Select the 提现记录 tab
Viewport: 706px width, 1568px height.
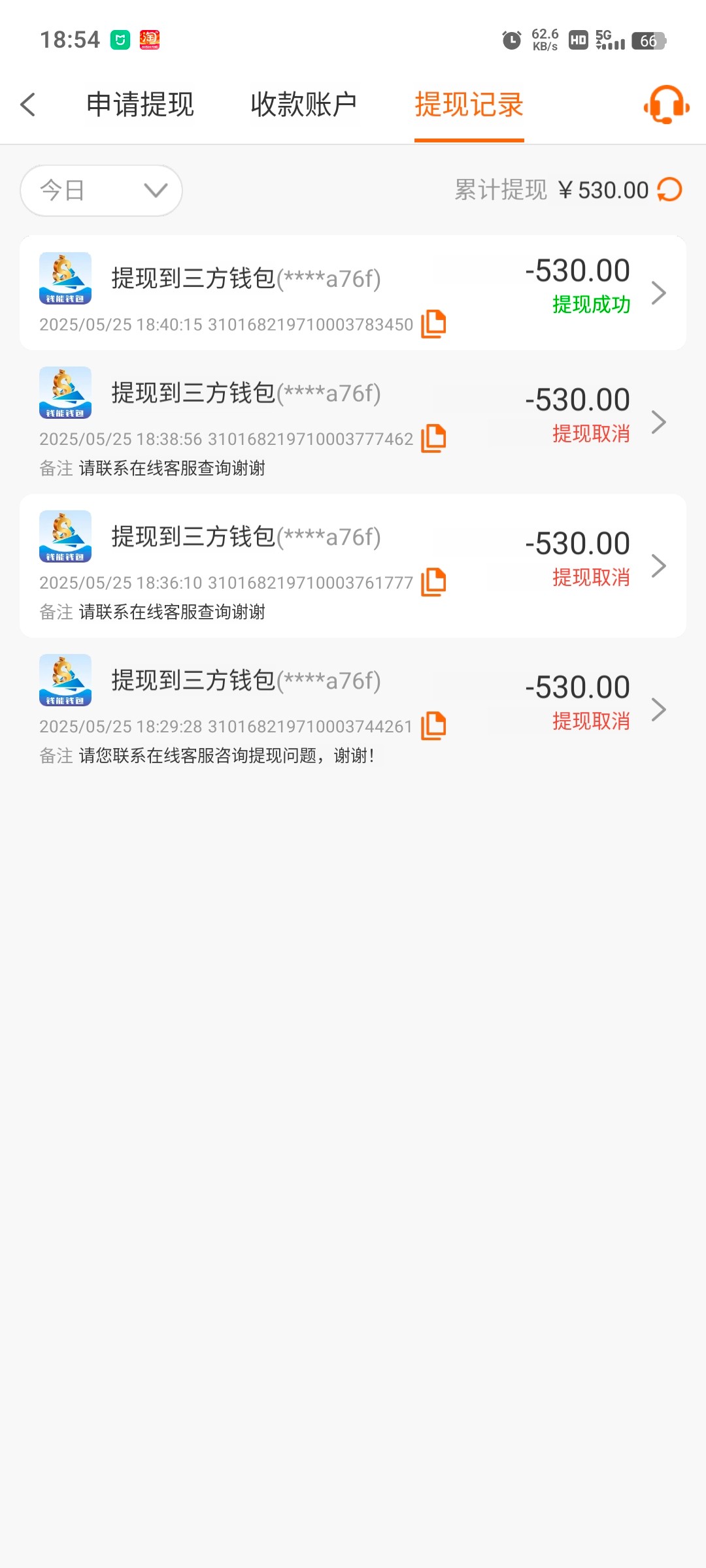[469, 105]
